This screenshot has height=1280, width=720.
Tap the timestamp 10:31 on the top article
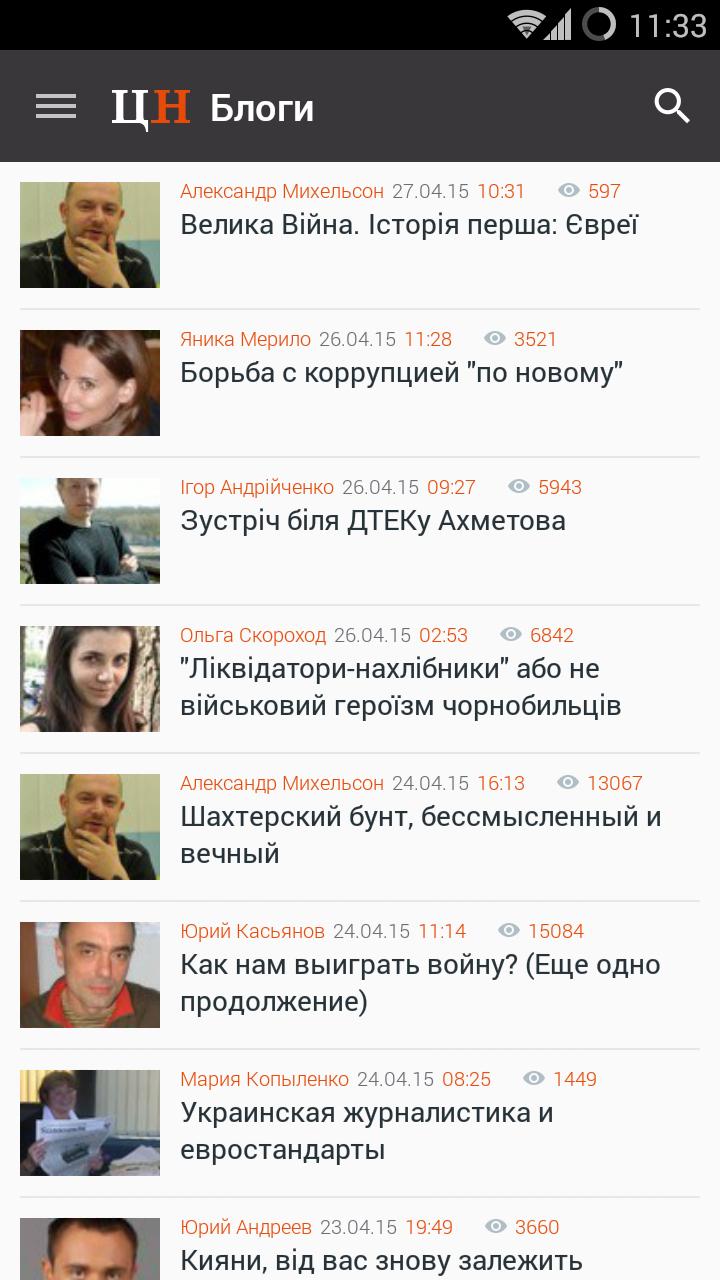(500, 190)
